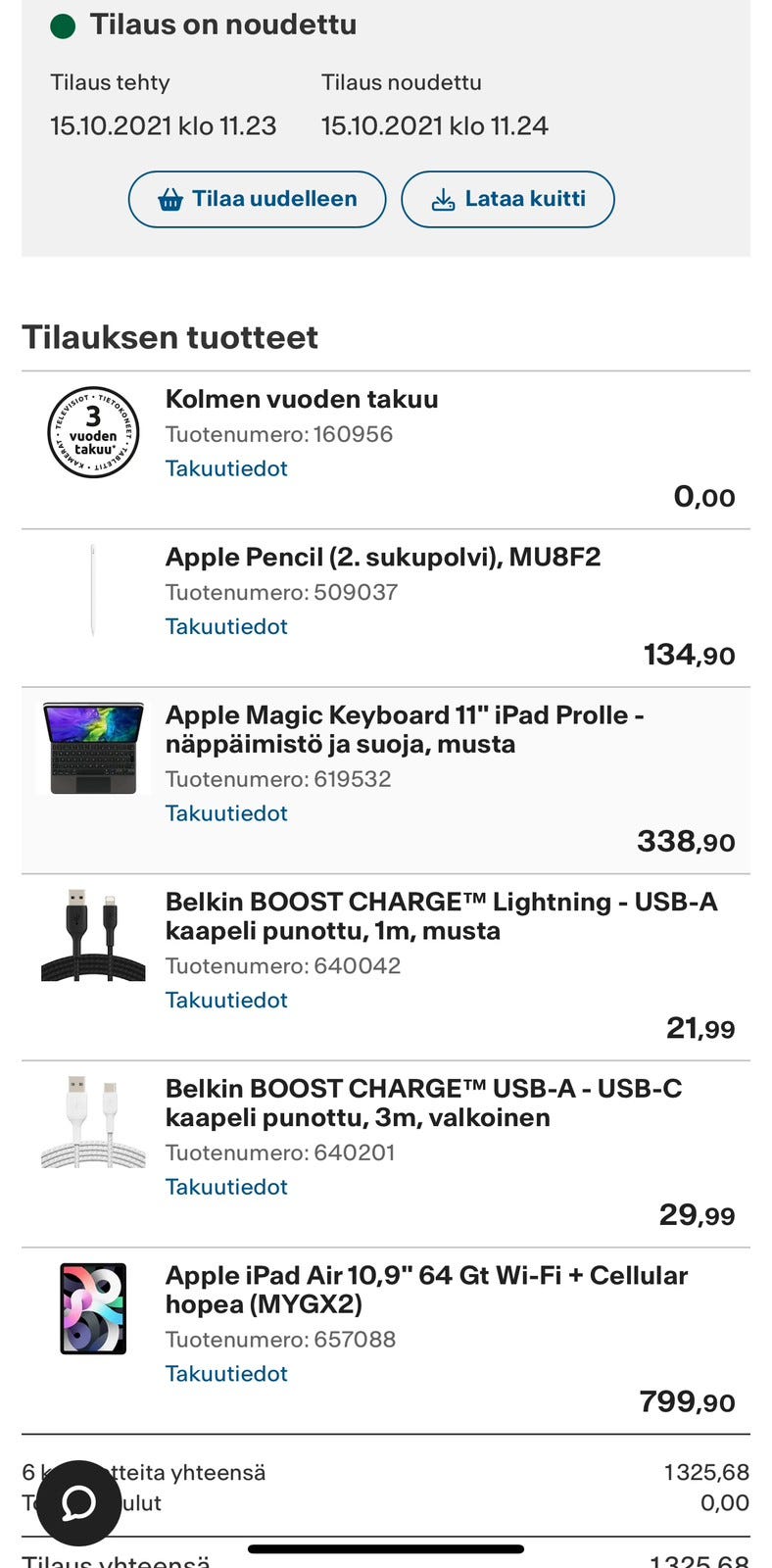View Takuutiedot for Apple Magic Keyboard
The image size is (772, 1568).
tap(226, 813)
